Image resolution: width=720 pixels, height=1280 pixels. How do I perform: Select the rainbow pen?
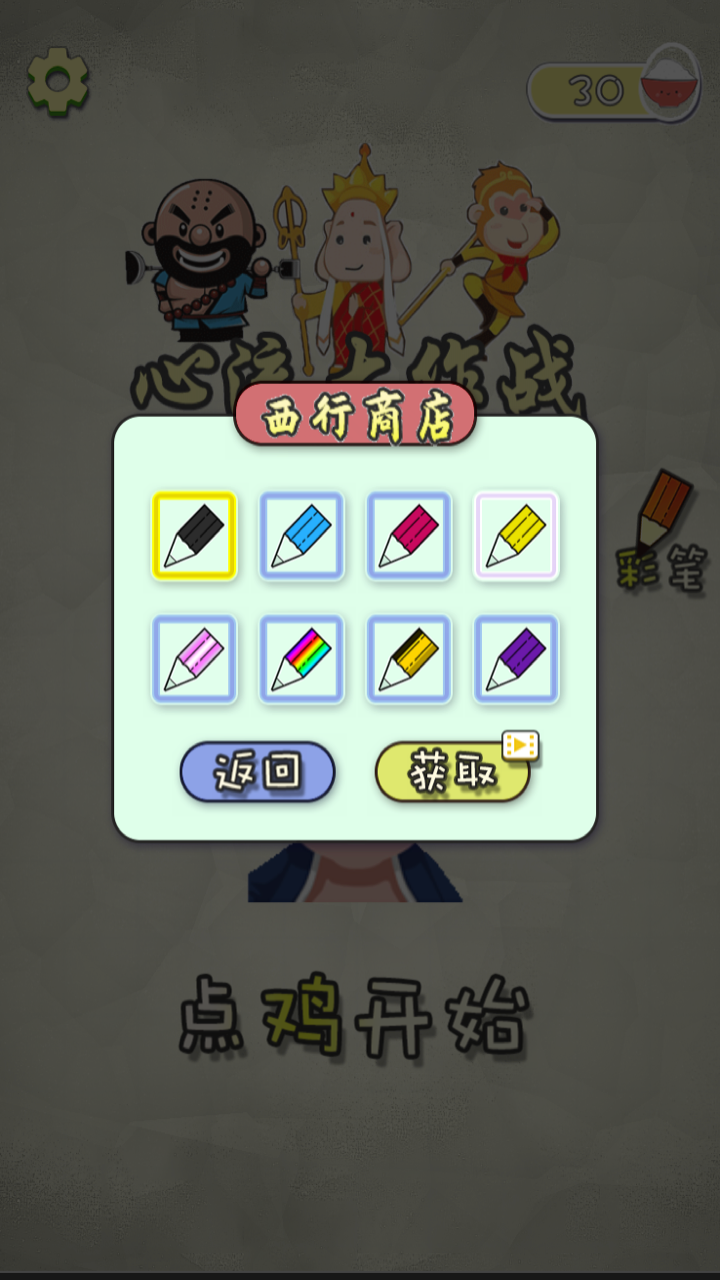[301, 658]
